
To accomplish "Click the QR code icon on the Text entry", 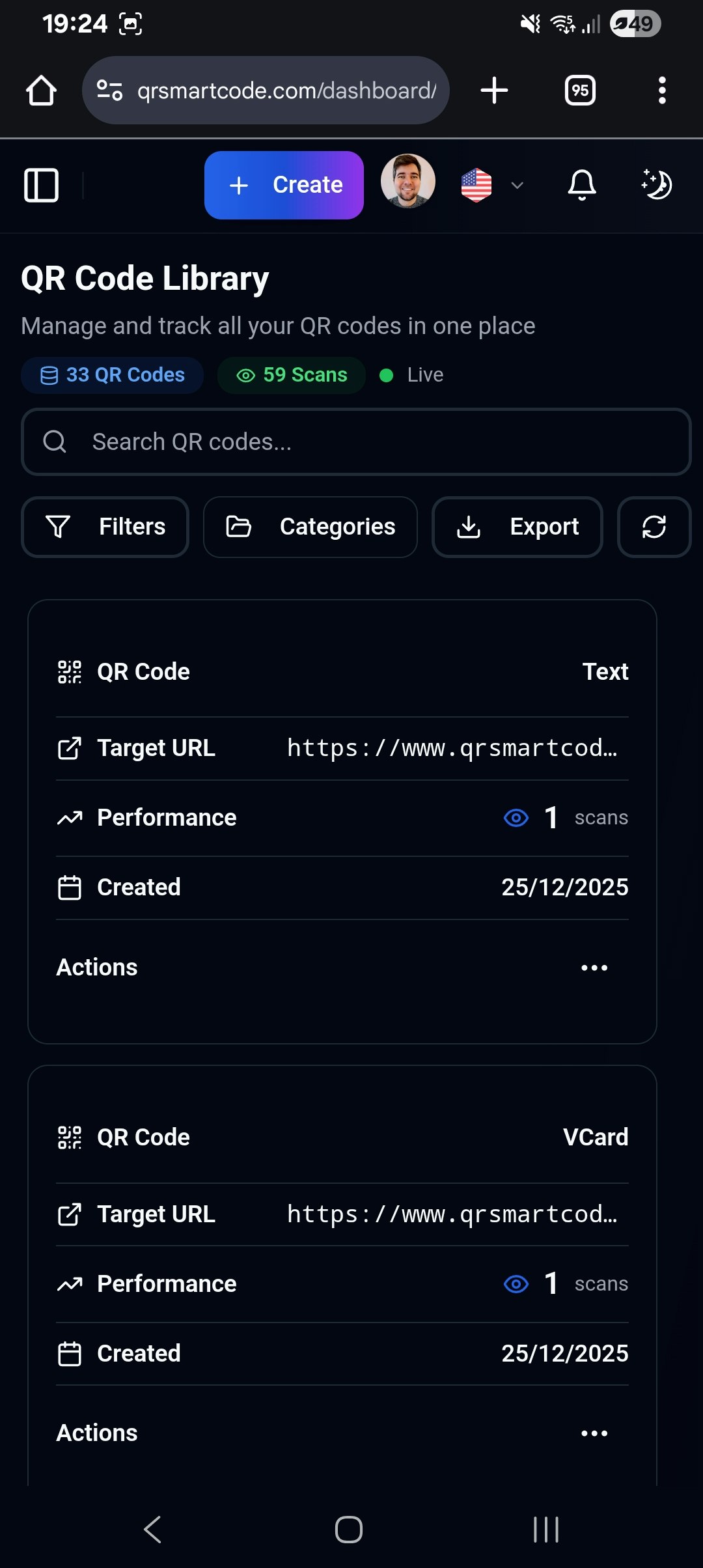I will (x=70, y=671).
